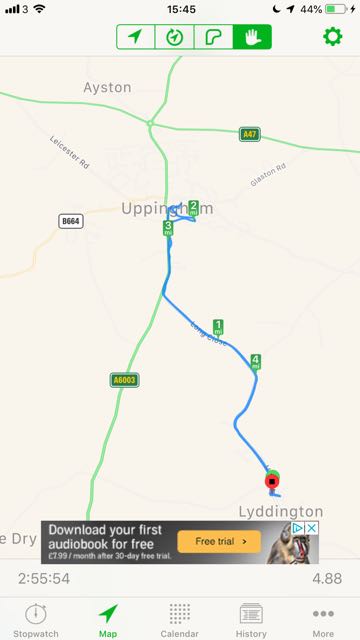Open the Stopwatch tab

click(36, 620)
